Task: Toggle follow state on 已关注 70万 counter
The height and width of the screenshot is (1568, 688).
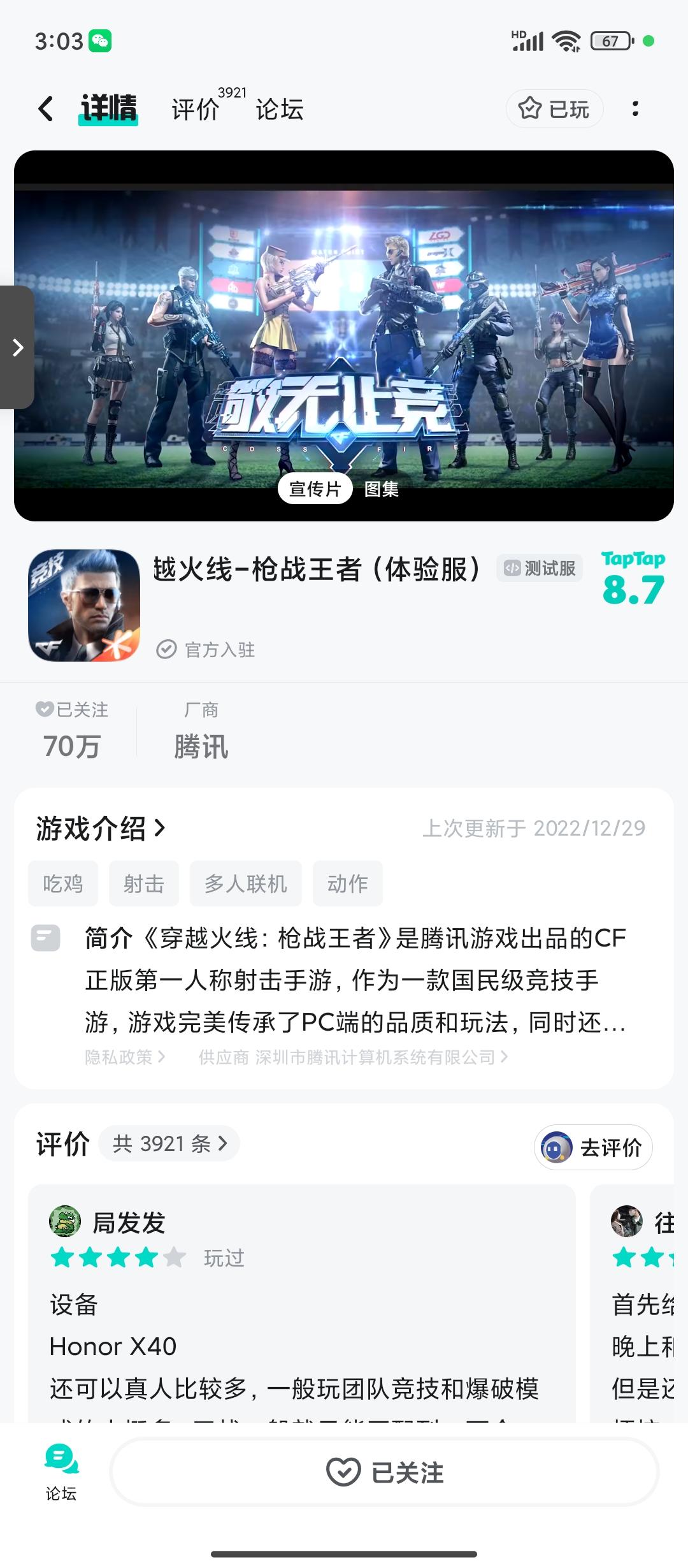Action: [x=72, y=729]
